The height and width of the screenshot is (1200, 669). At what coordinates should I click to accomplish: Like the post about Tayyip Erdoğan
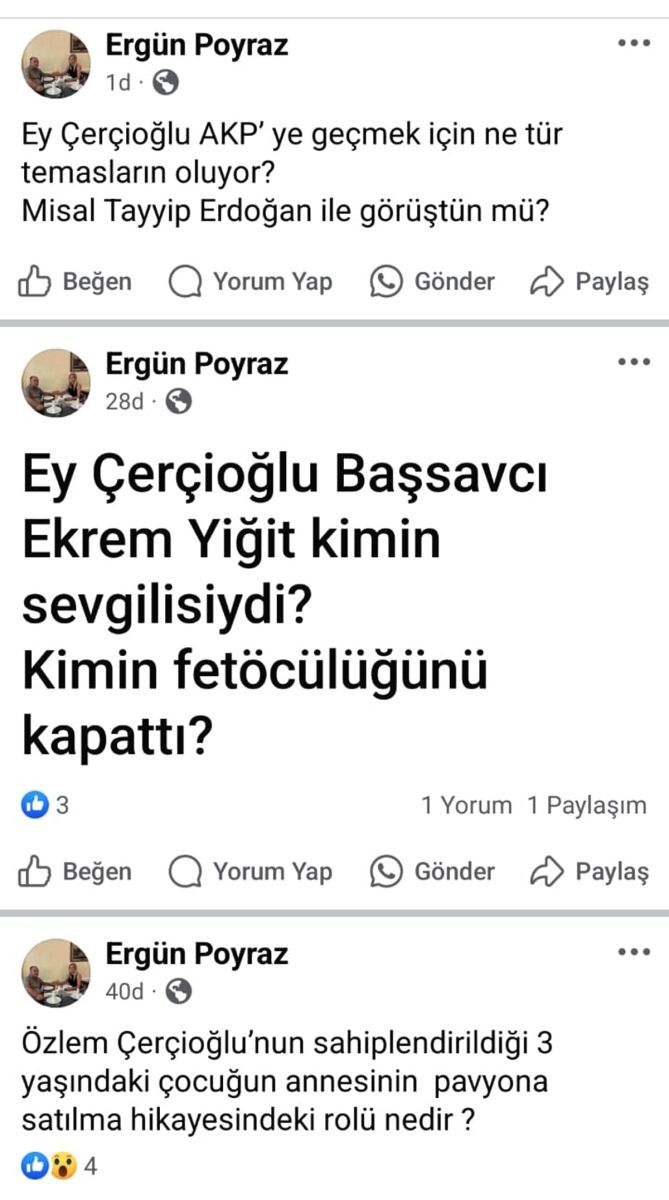[x=75, y=282]
